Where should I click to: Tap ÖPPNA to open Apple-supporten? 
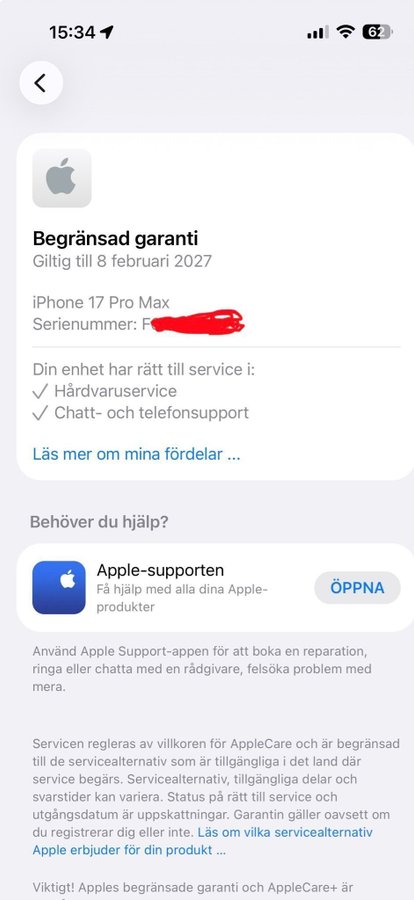tap(357, 588)
